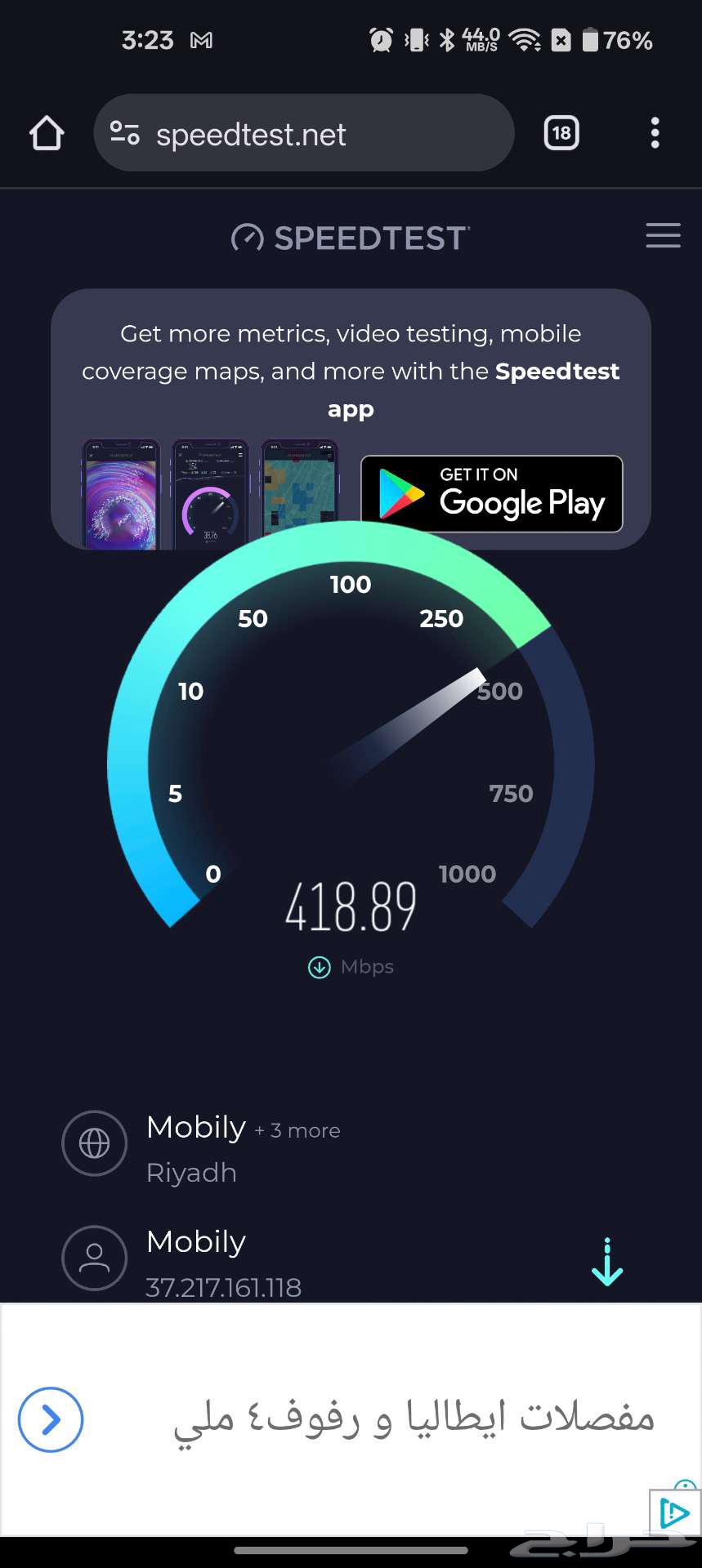Open the Arabic ad banner arrow
This screenshot has width=702, height=1568.
pos(51,1419)
